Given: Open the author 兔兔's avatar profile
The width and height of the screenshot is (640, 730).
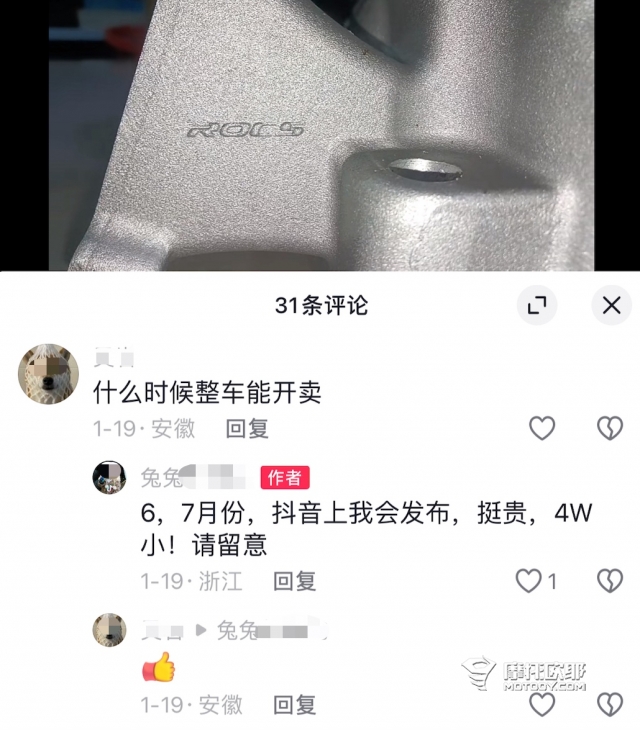Looking at the screenshot, I should point(110,478).
